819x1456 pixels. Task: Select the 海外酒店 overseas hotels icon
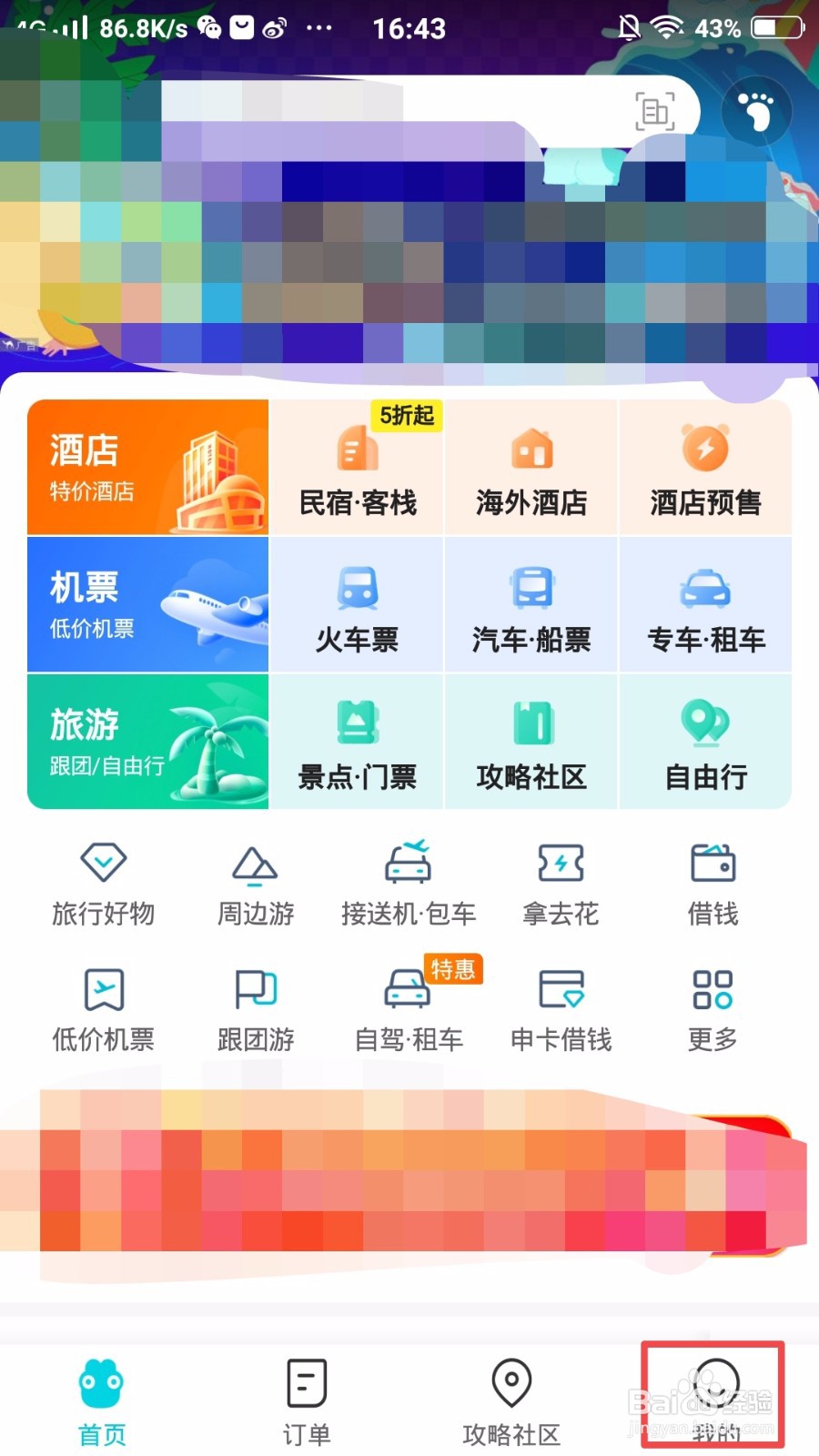531,469
